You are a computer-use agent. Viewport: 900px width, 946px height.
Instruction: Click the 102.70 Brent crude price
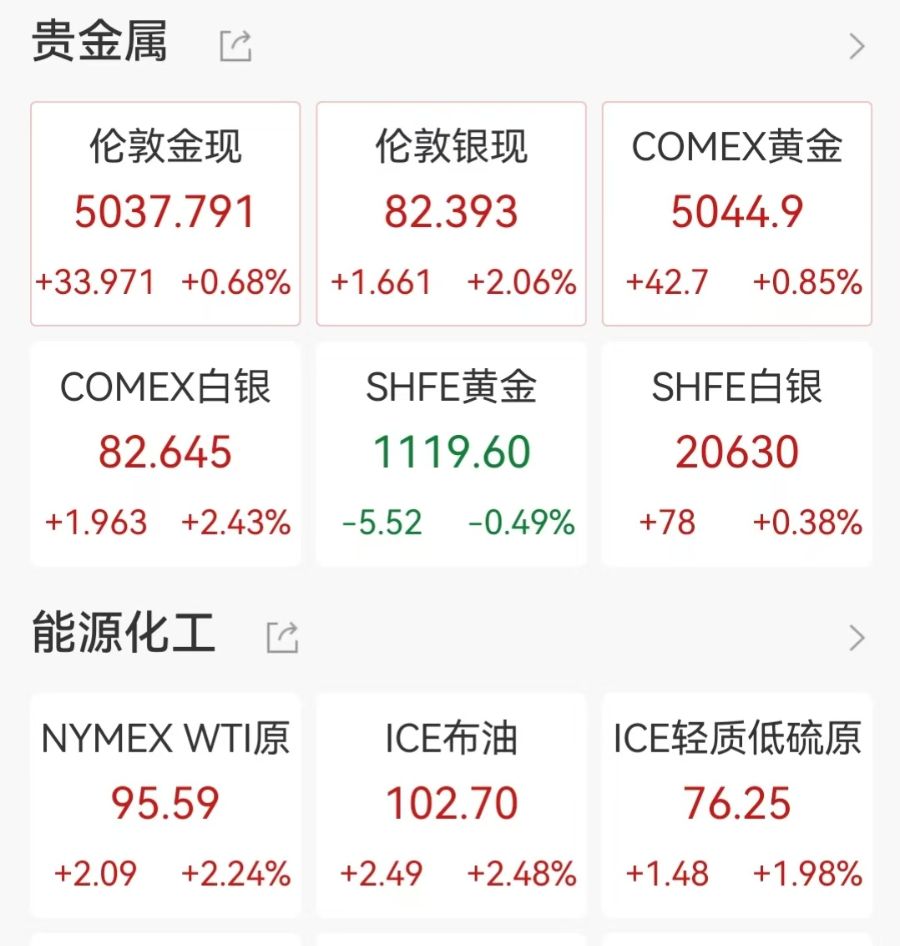(x=450, y=803)
